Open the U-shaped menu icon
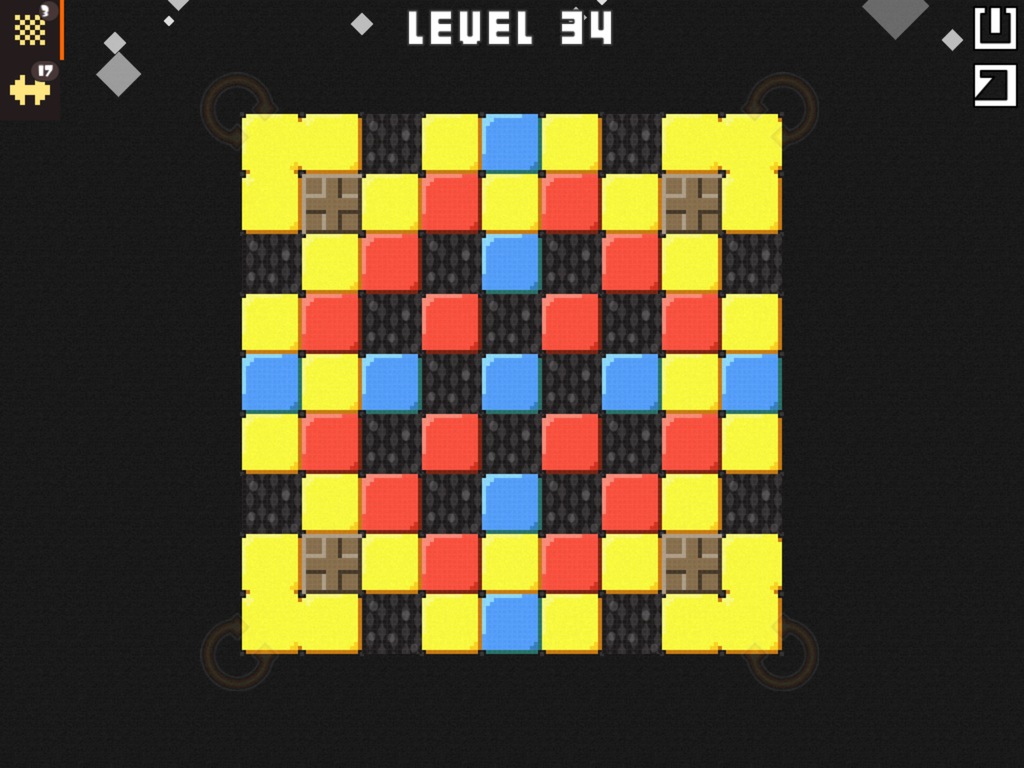Image resolution: width=1024 pixels, height=768 pixels. (x=994, y=27)
